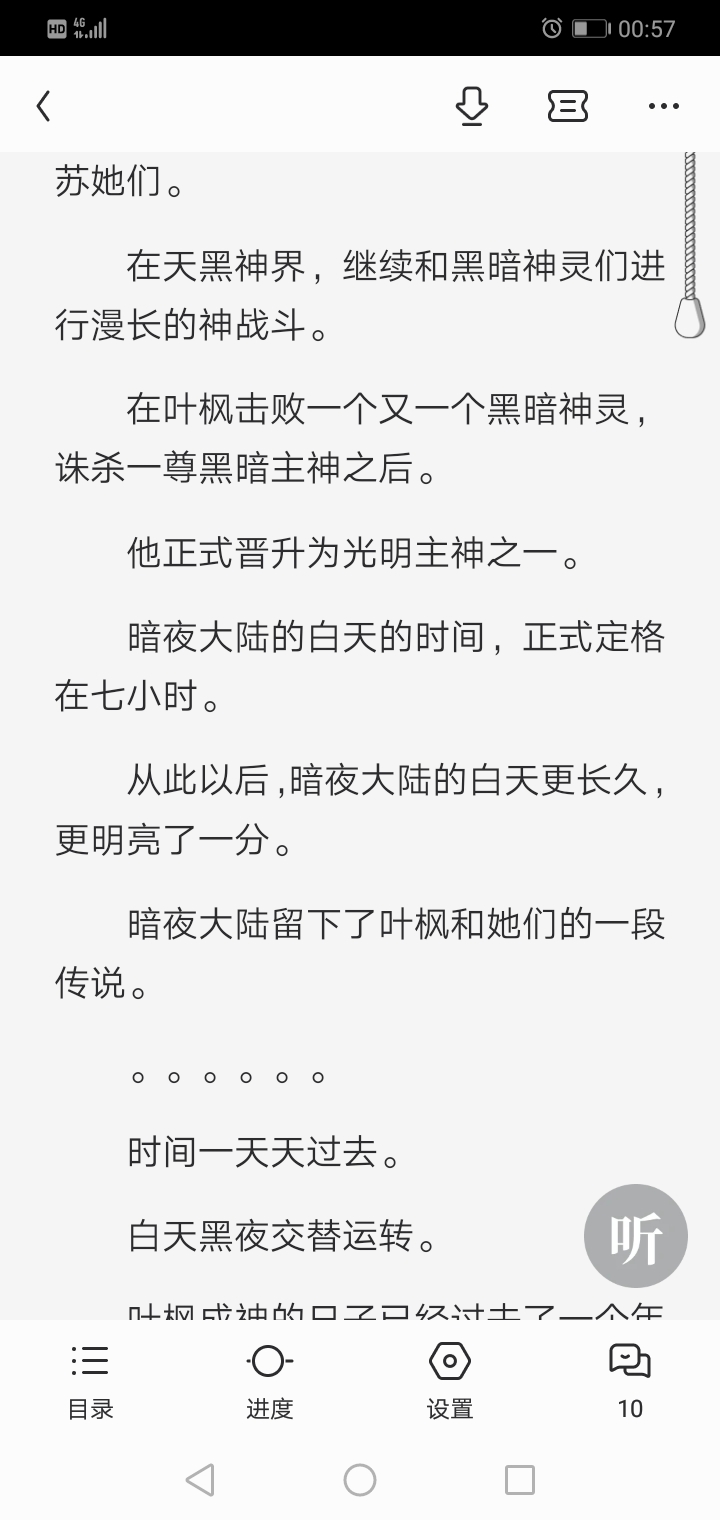Open the 进度 reading progress panel

click(269, 1380)
